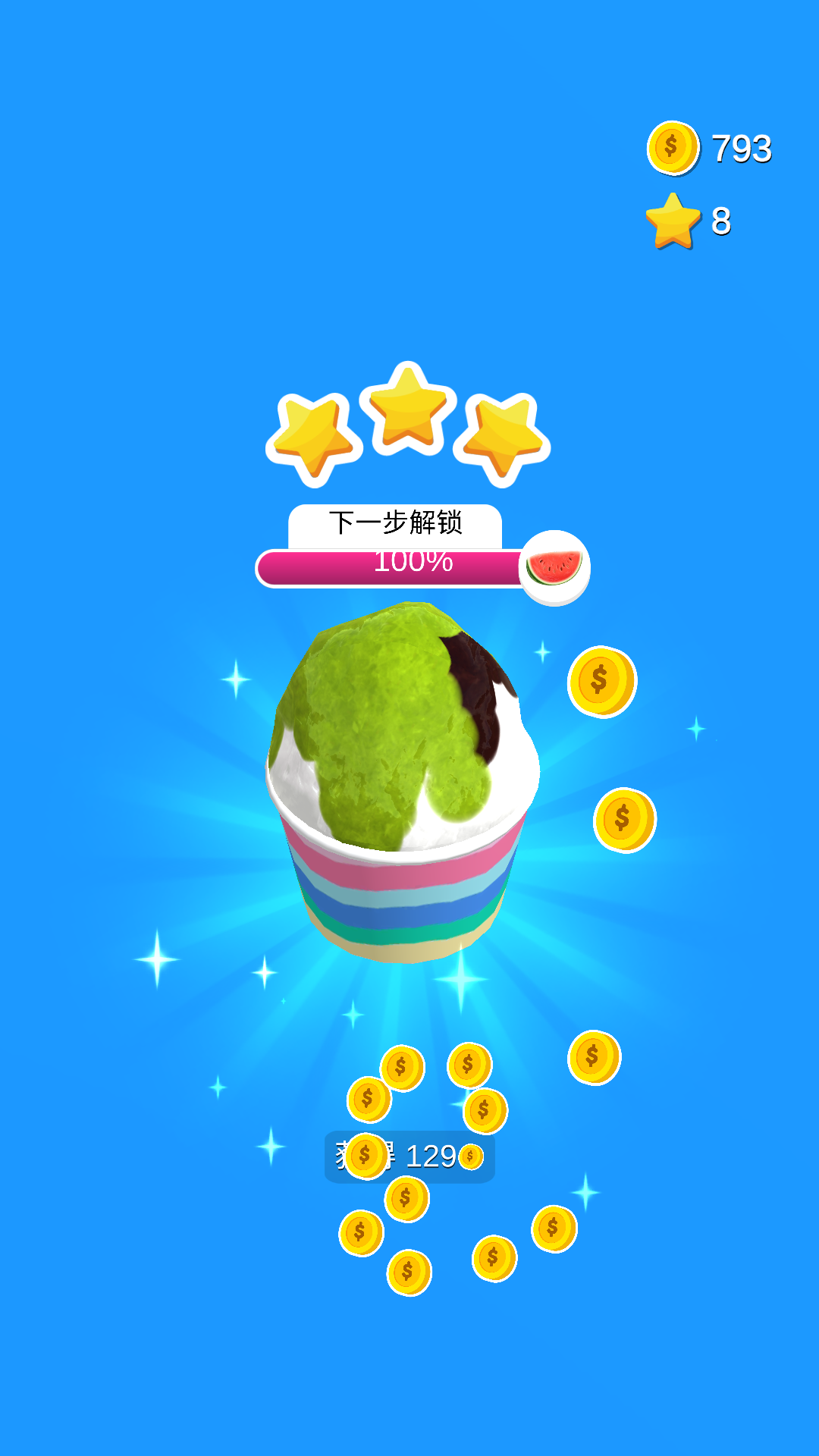Claim the 129 coins reward
819x1456 pixels.
coord(409,1156)
